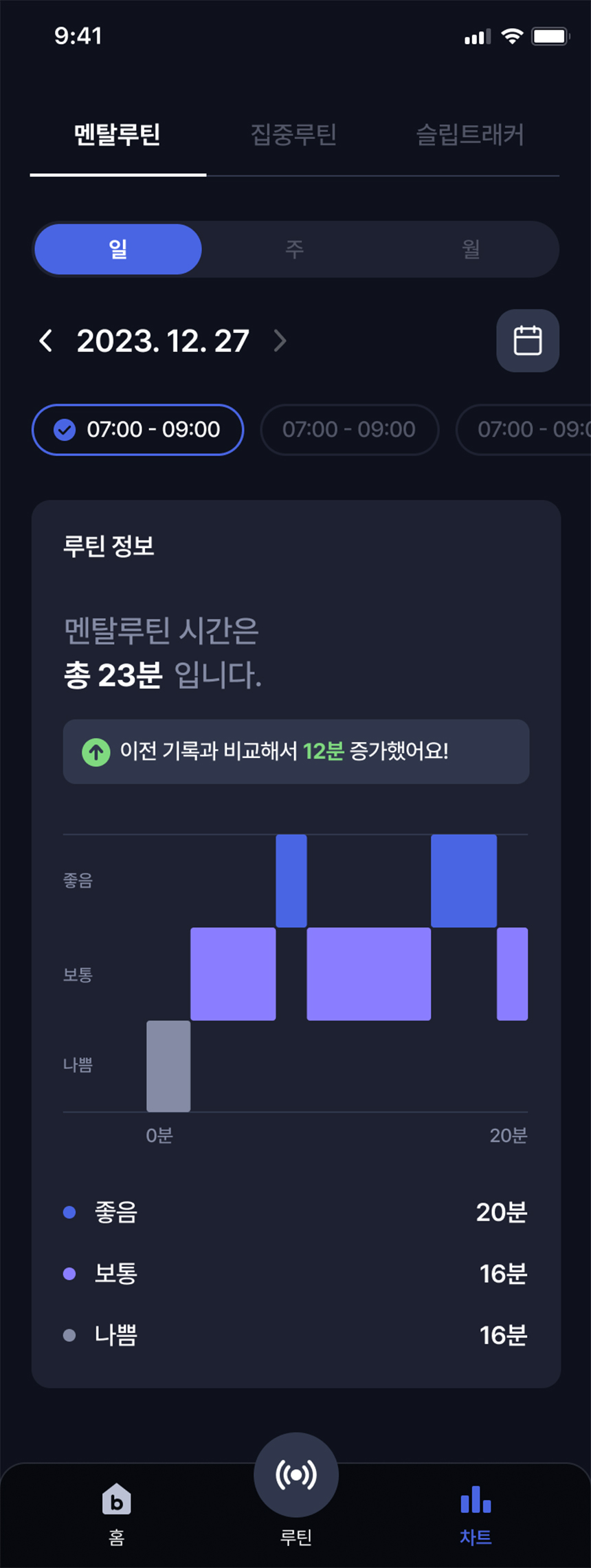Go to the previous date
Screen dimensions: 591x1568
pos(46,340)
